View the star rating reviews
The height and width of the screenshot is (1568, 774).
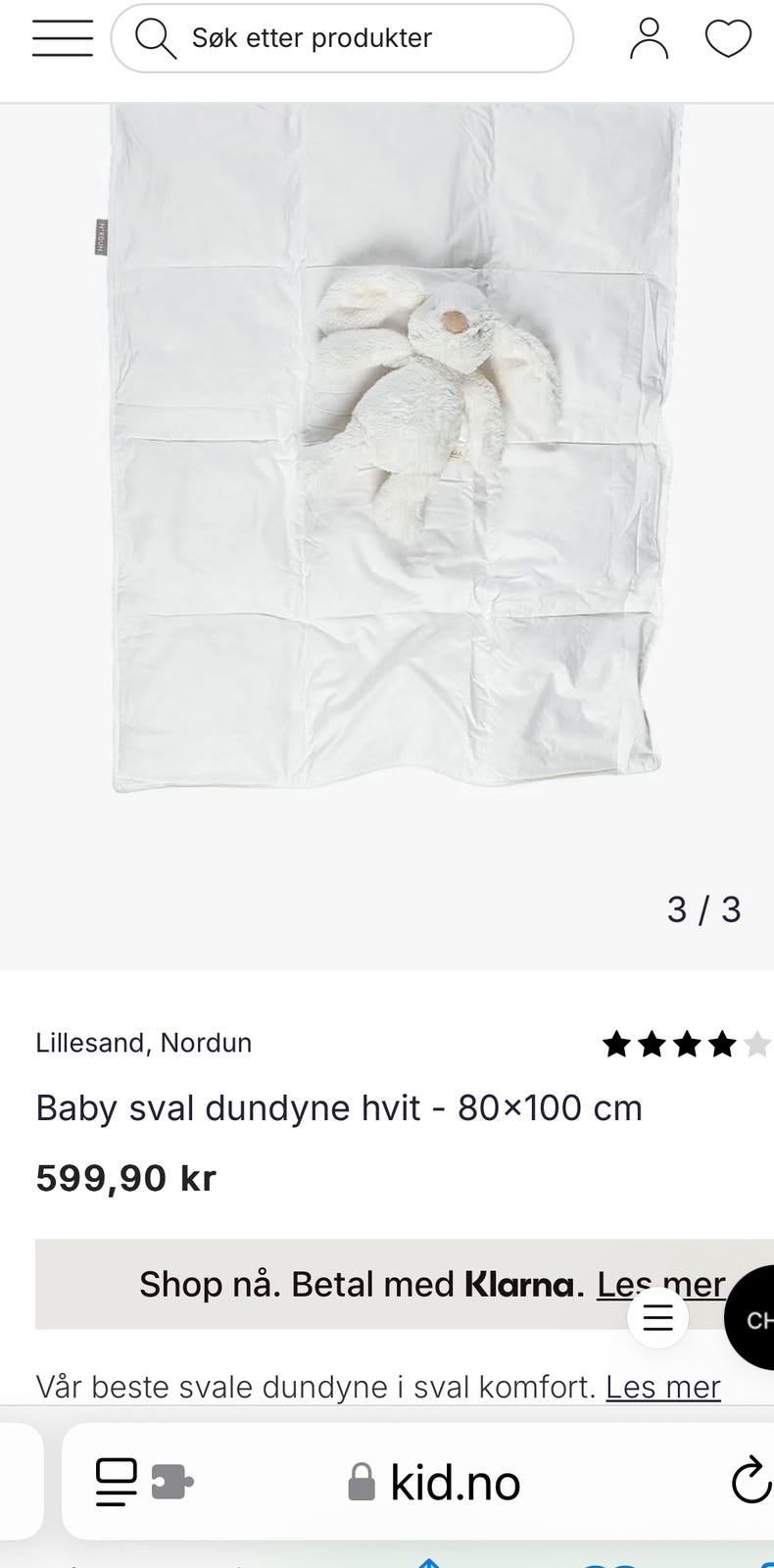coord(686,1044)
